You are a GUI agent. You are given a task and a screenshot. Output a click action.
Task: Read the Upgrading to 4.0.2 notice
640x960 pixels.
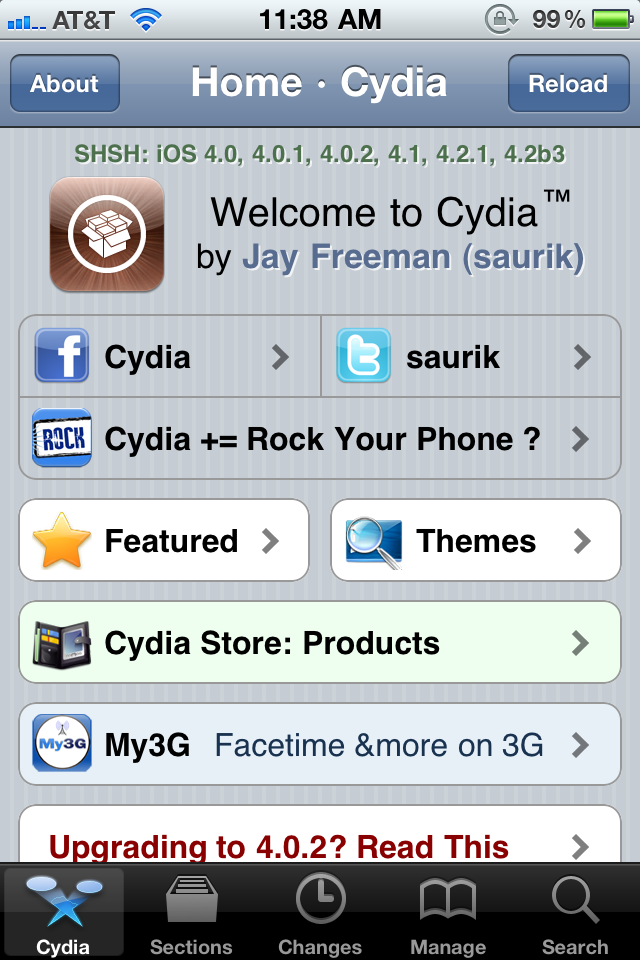pyautogui.click(x=320, y=846)
